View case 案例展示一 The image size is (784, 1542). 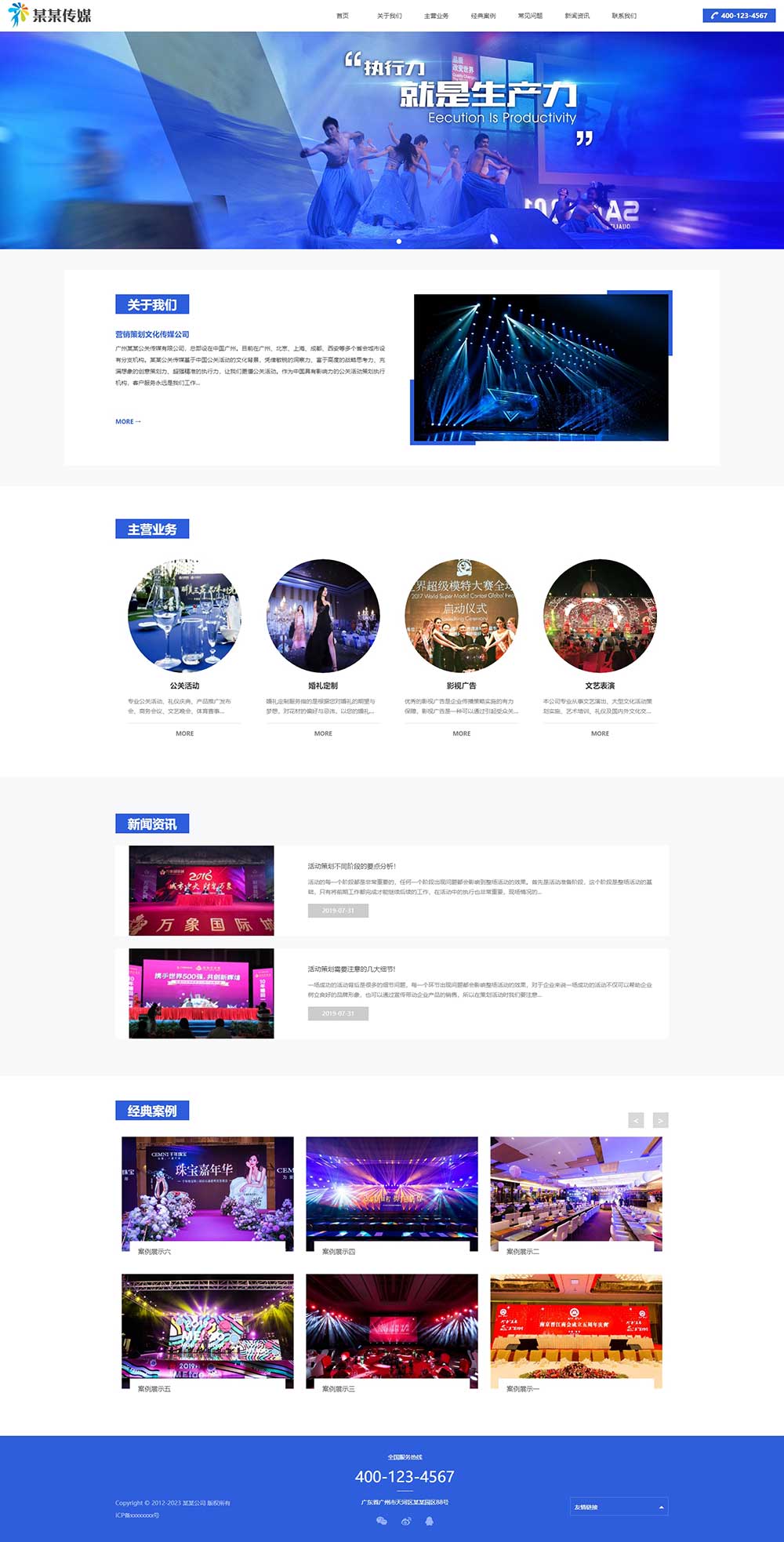coord(576,1329)
